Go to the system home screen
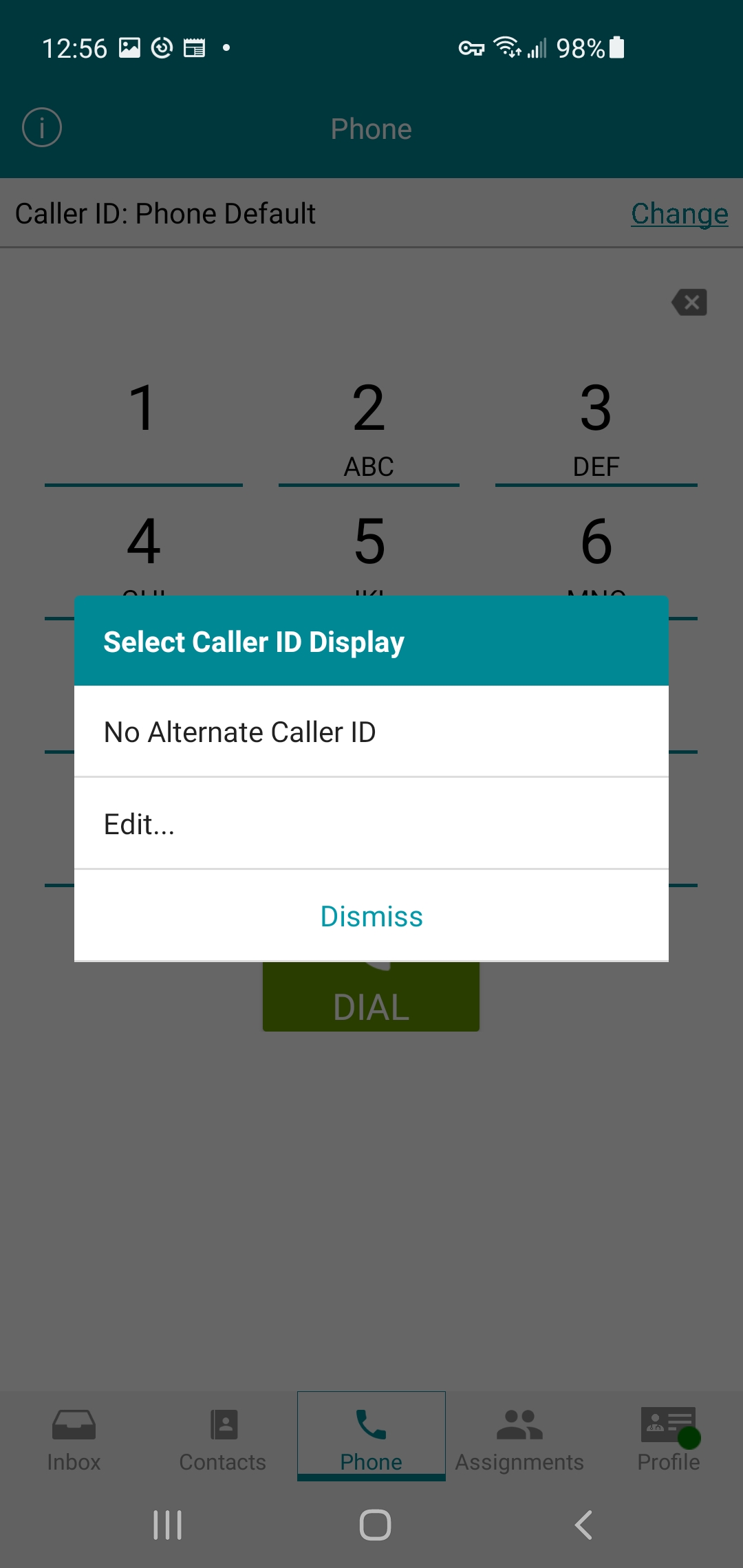The image size is (743, 1568). point(375,1525)
